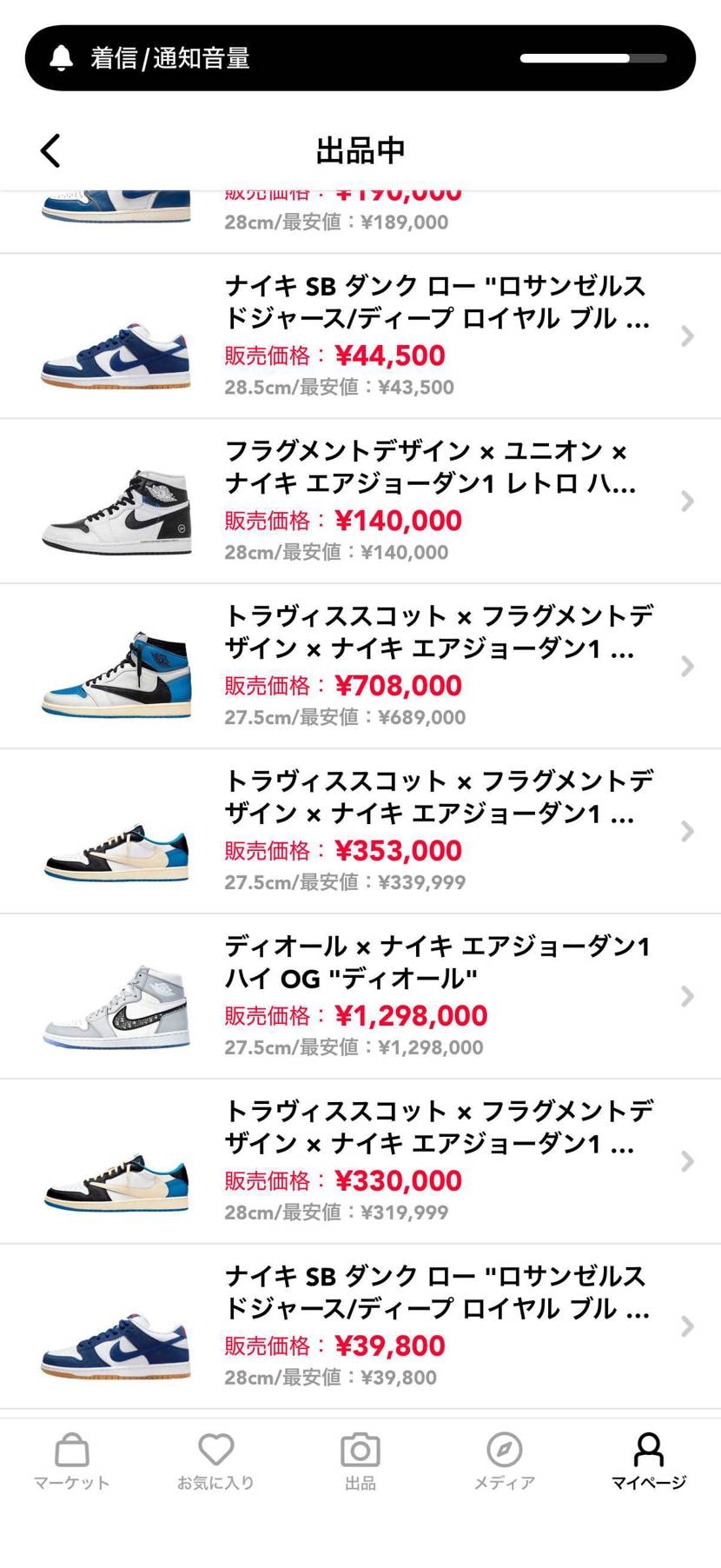Viewport: 721px width, 1568px height.
Task: Open the ¥39,800 Nike SB Dunk Low listing
Action: (x=360, y=1327)
